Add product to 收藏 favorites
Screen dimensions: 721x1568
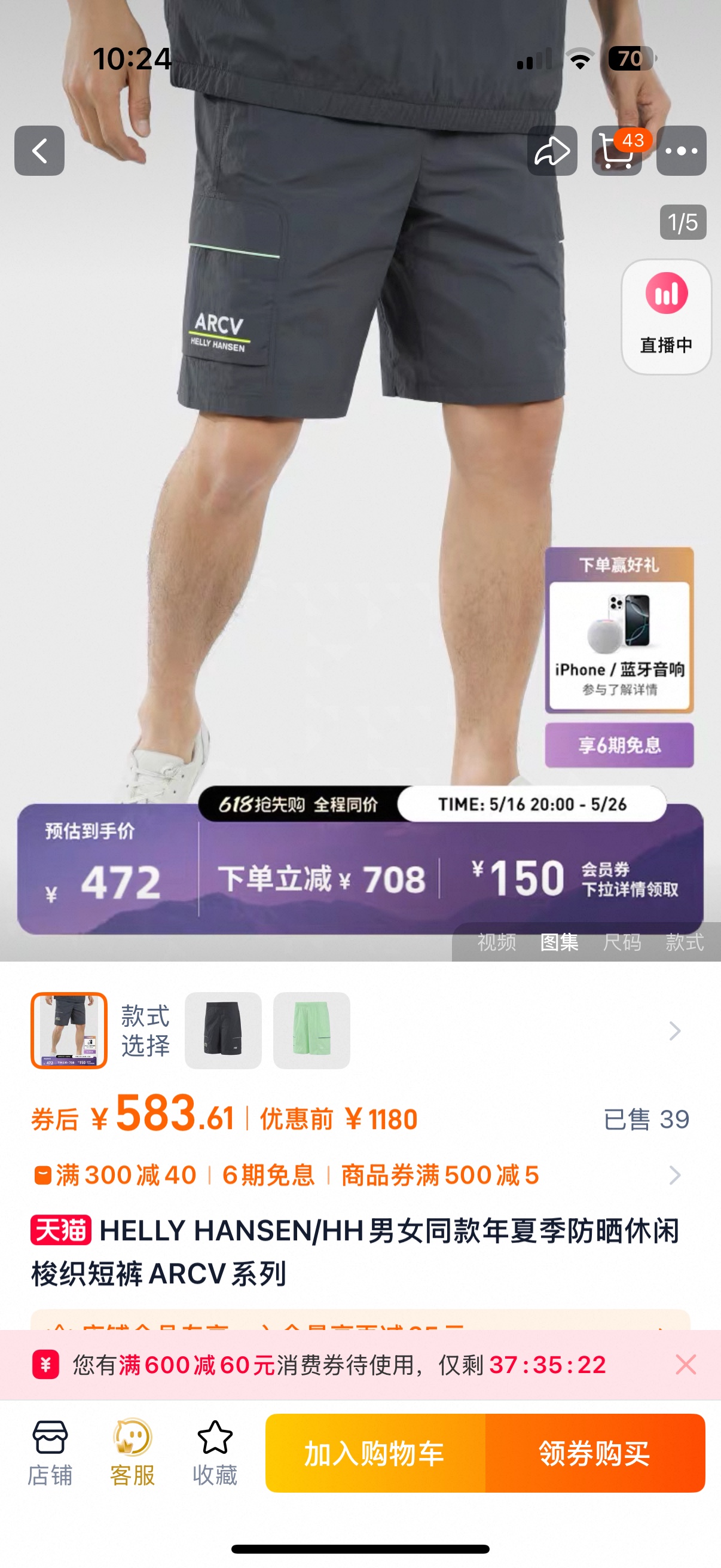[215, 1453]
